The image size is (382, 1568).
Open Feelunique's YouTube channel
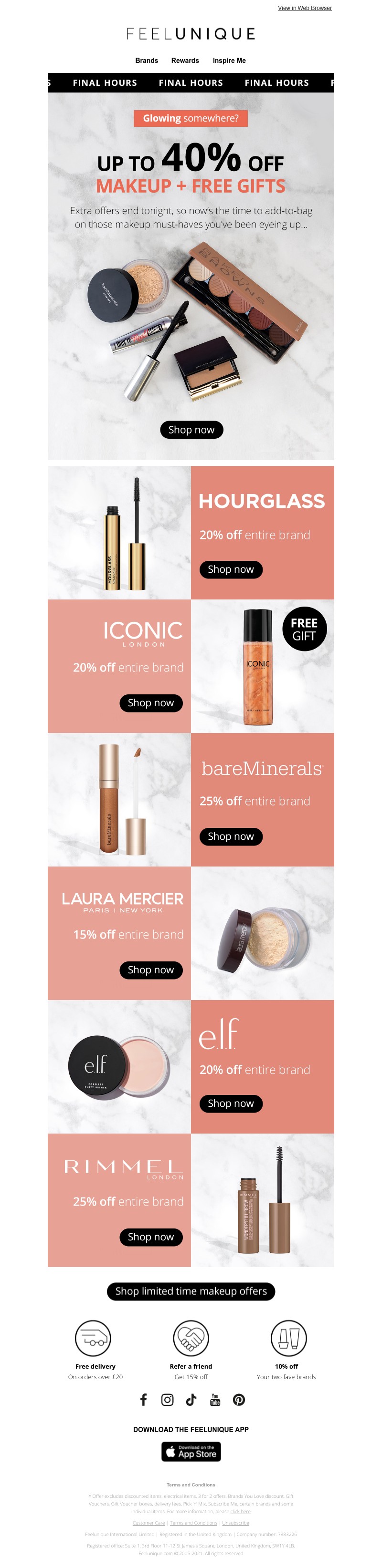pyautogui.click(x=214, y=1399)
